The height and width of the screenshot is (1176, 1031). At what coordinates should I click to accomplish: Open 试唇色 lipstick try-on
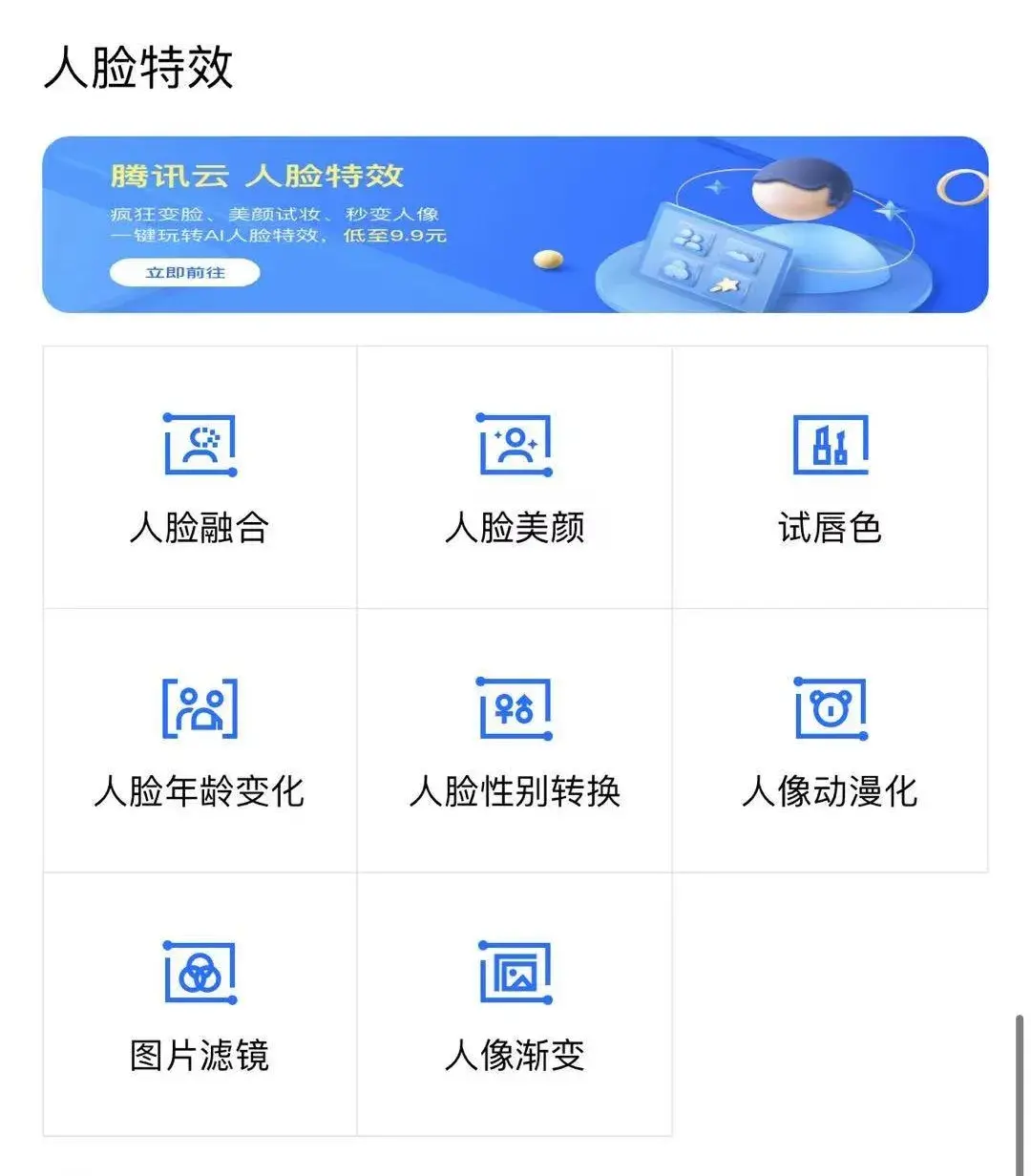click(830, 477)
